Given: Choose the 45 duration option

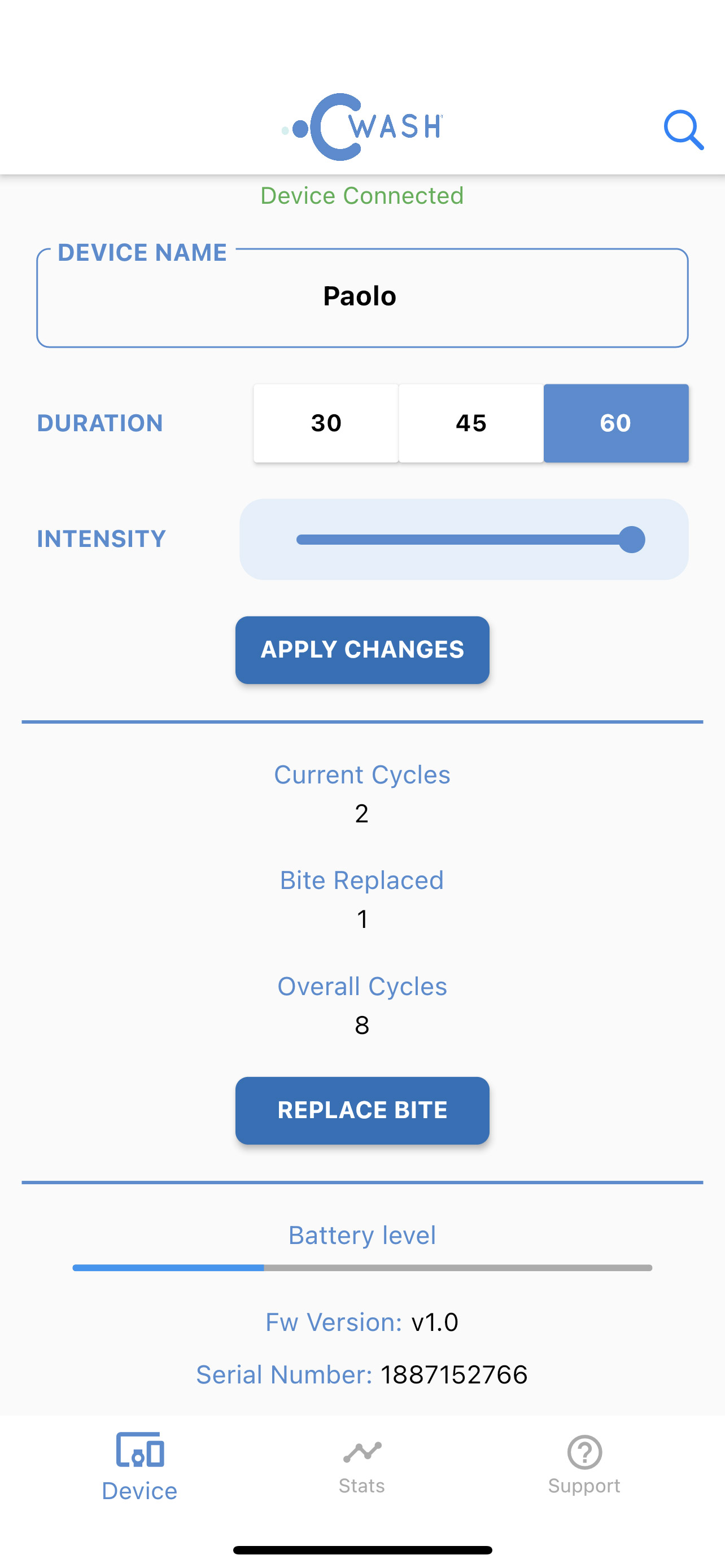Looking at the screenshot, I should point(470,423).
